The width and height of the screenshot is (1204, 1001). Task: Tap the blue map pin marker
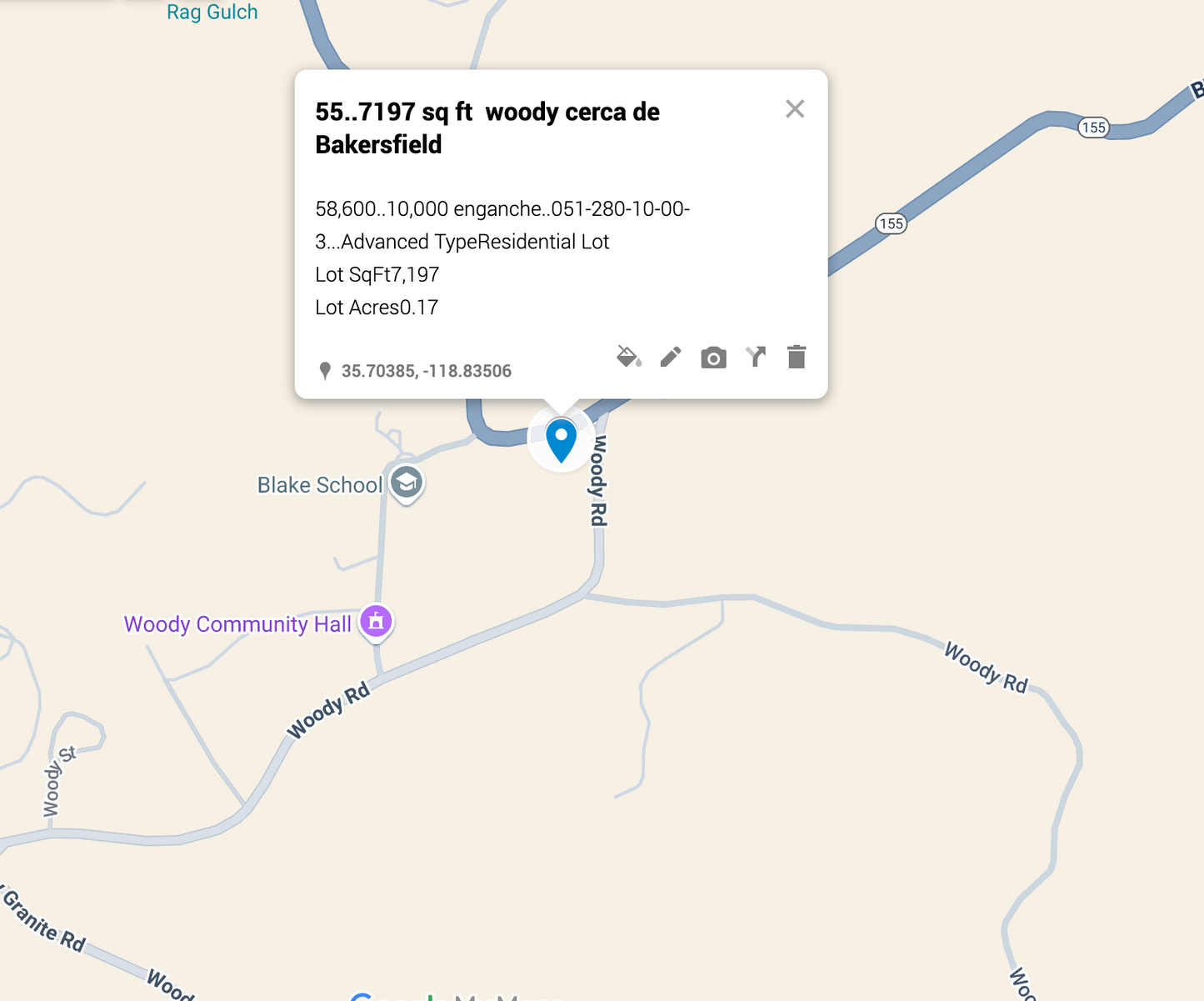[x=561, y=439]
